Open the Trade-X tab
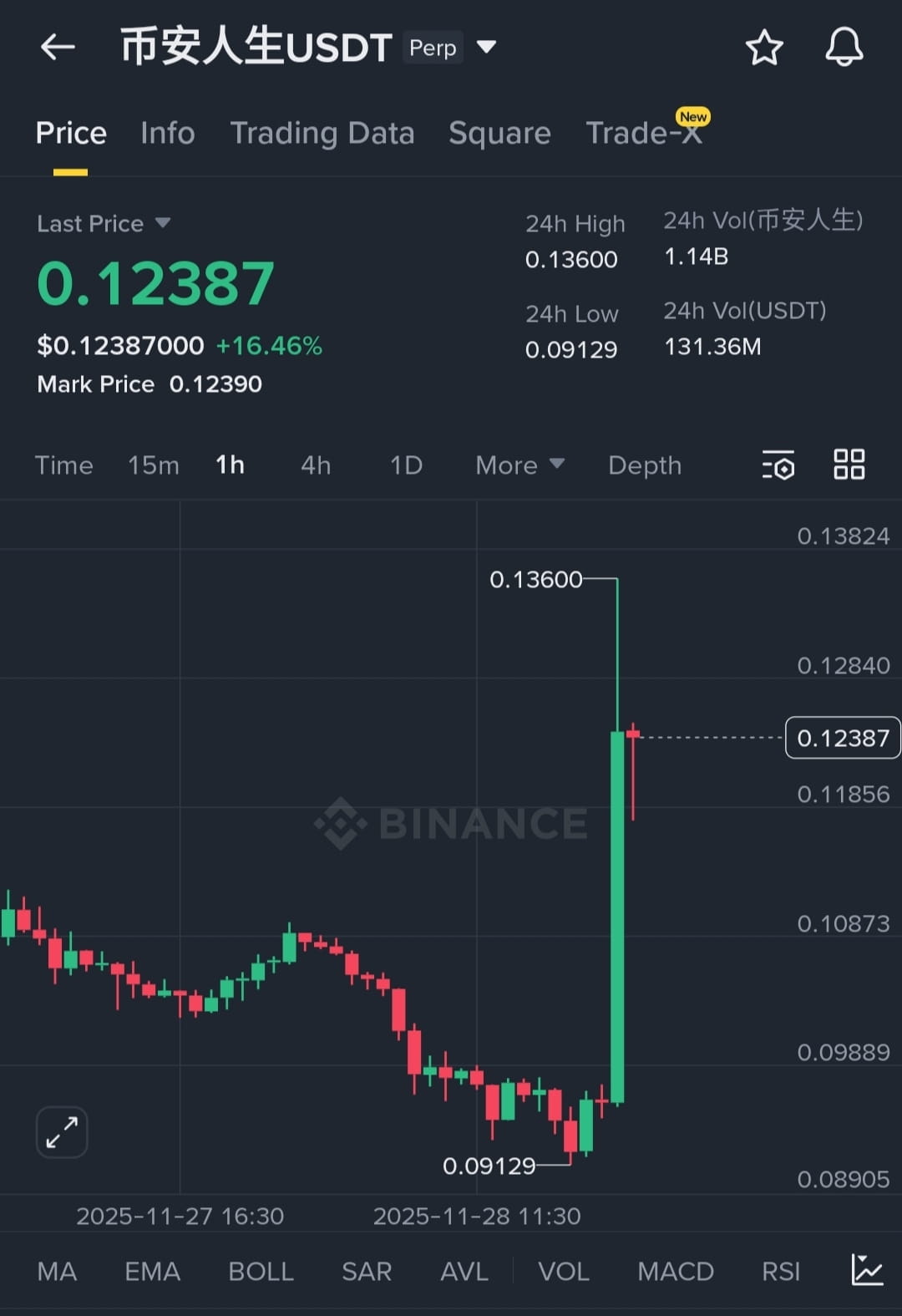This screenshot has width=902, height=1316. 643,133
